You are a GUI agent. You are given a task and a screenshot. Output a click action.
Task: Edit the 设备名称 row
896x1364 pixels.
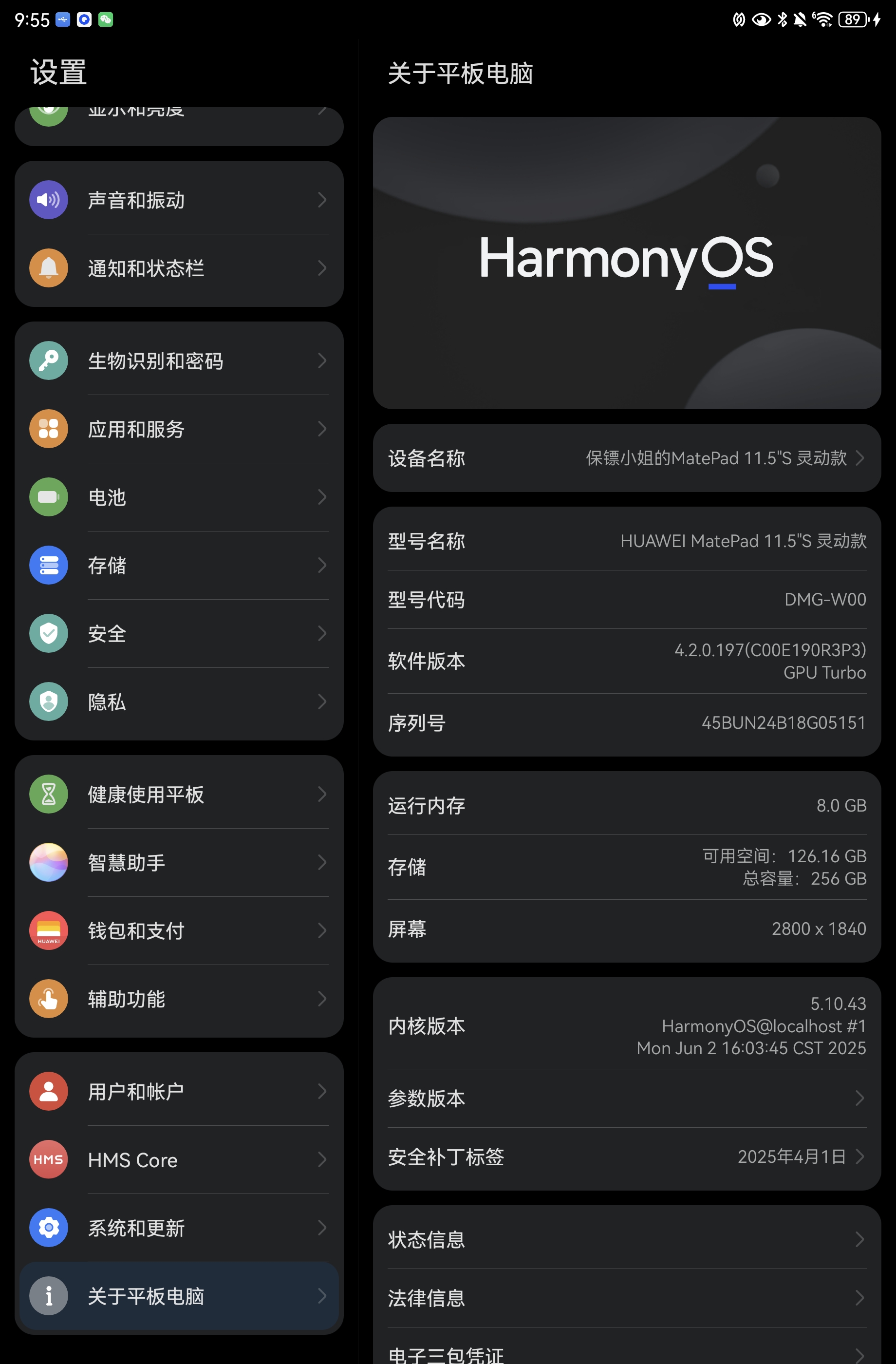[626, 458]
